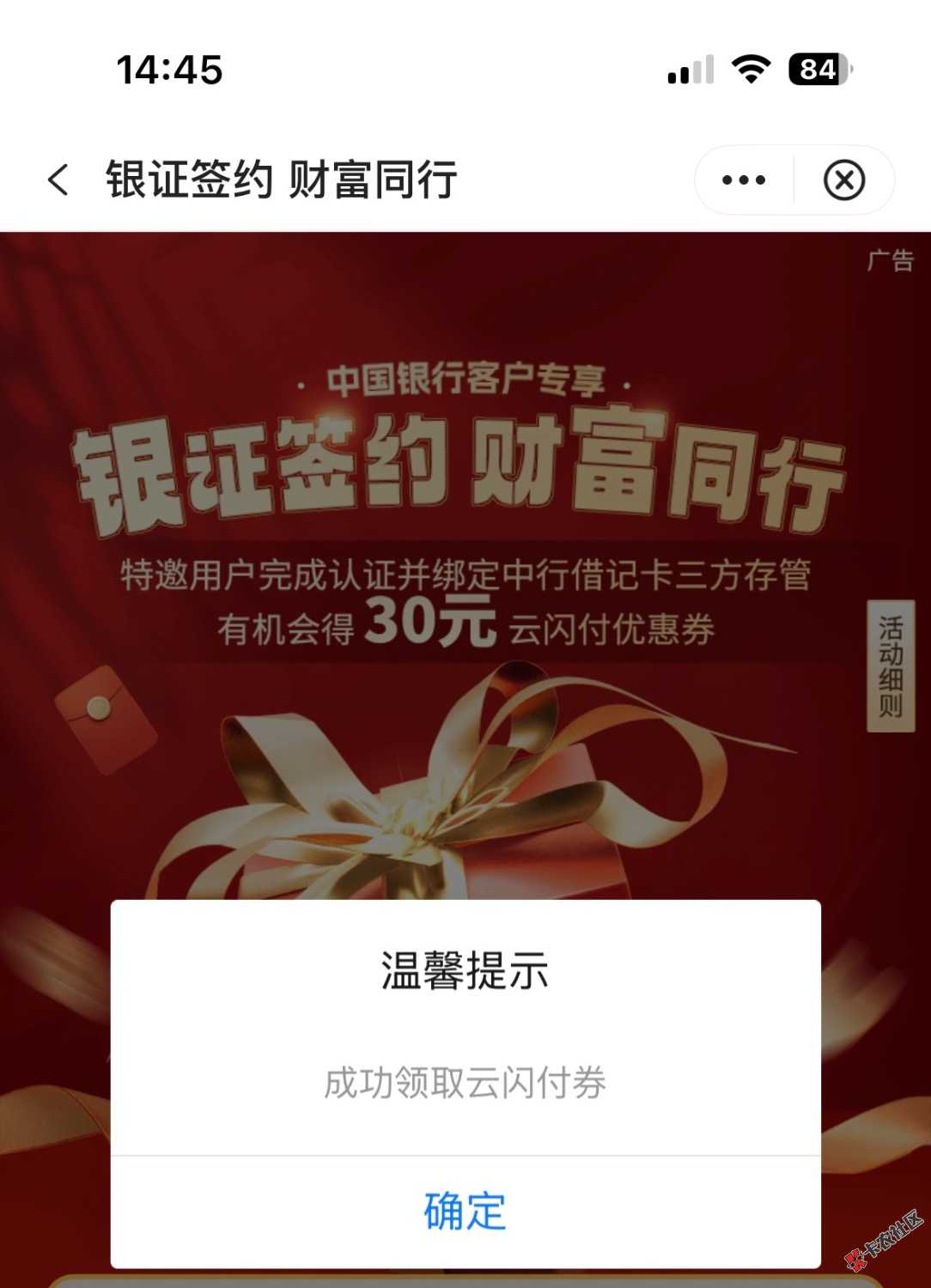Close the mini program
Screen dimensions: 931x1288
[x=843, y=180]
